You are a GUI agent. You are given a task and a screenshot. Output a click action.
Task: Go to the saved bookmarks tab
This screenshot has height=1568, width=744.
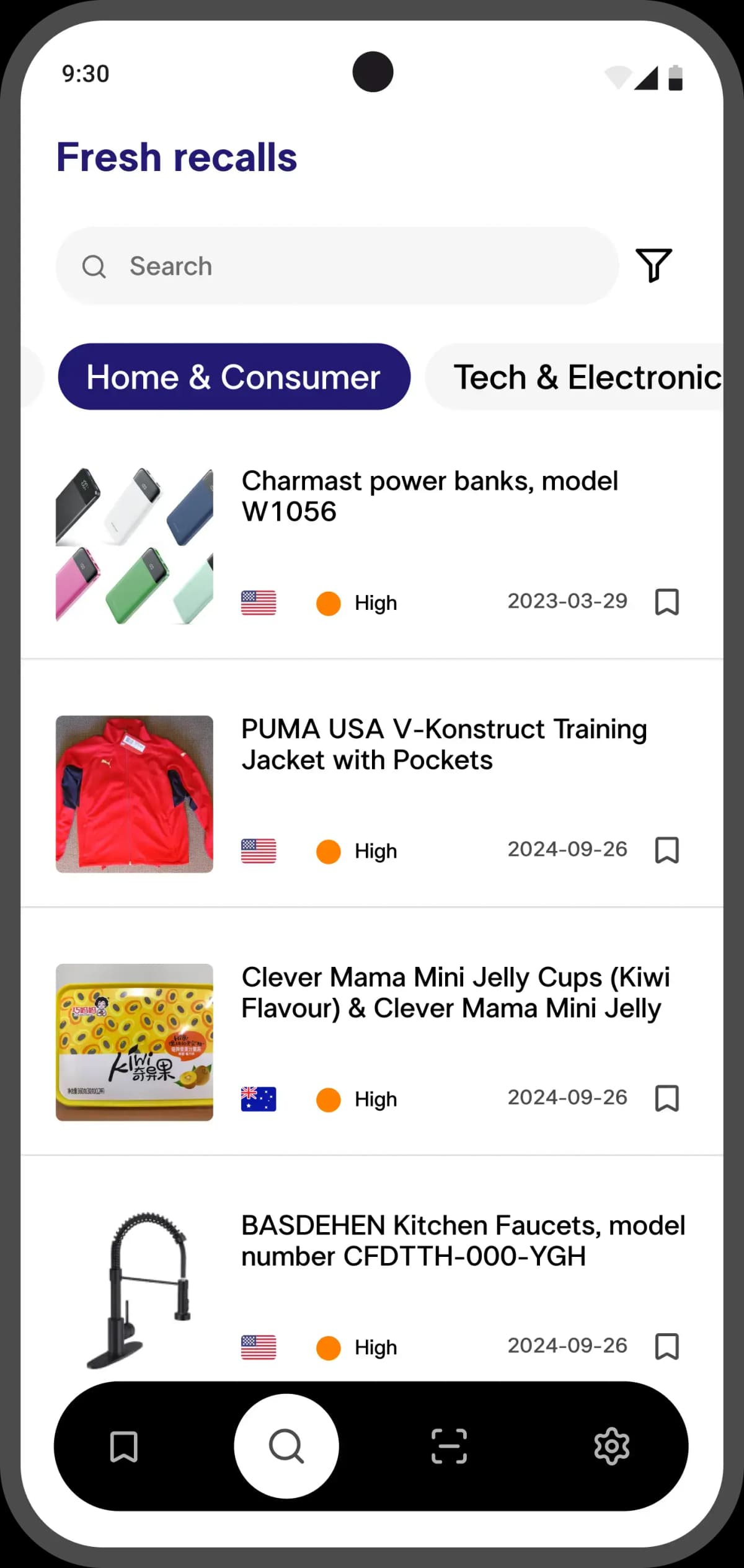pyautogui.click(x=124, y=1446)
